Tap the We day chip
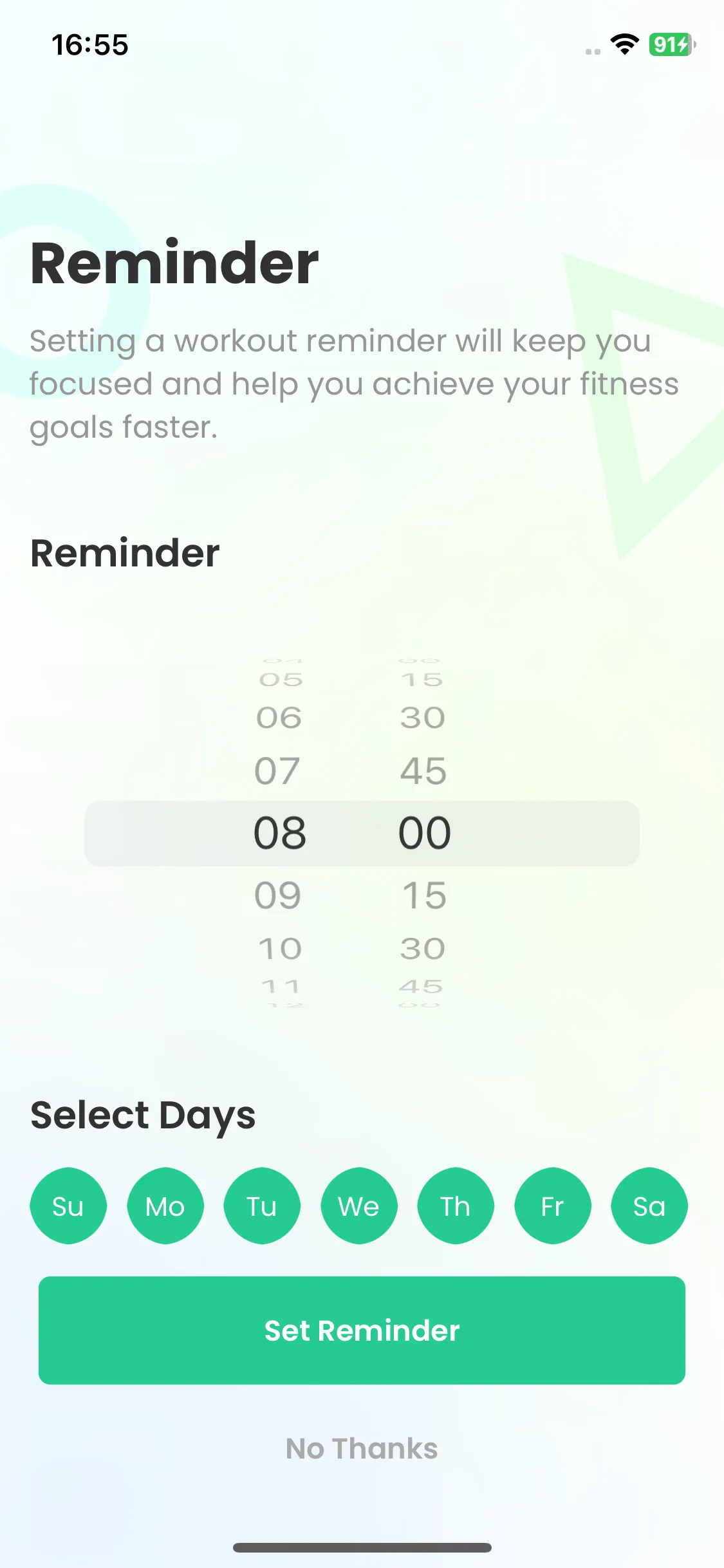The image size is (724, 1568). (x=359, y=1206)
